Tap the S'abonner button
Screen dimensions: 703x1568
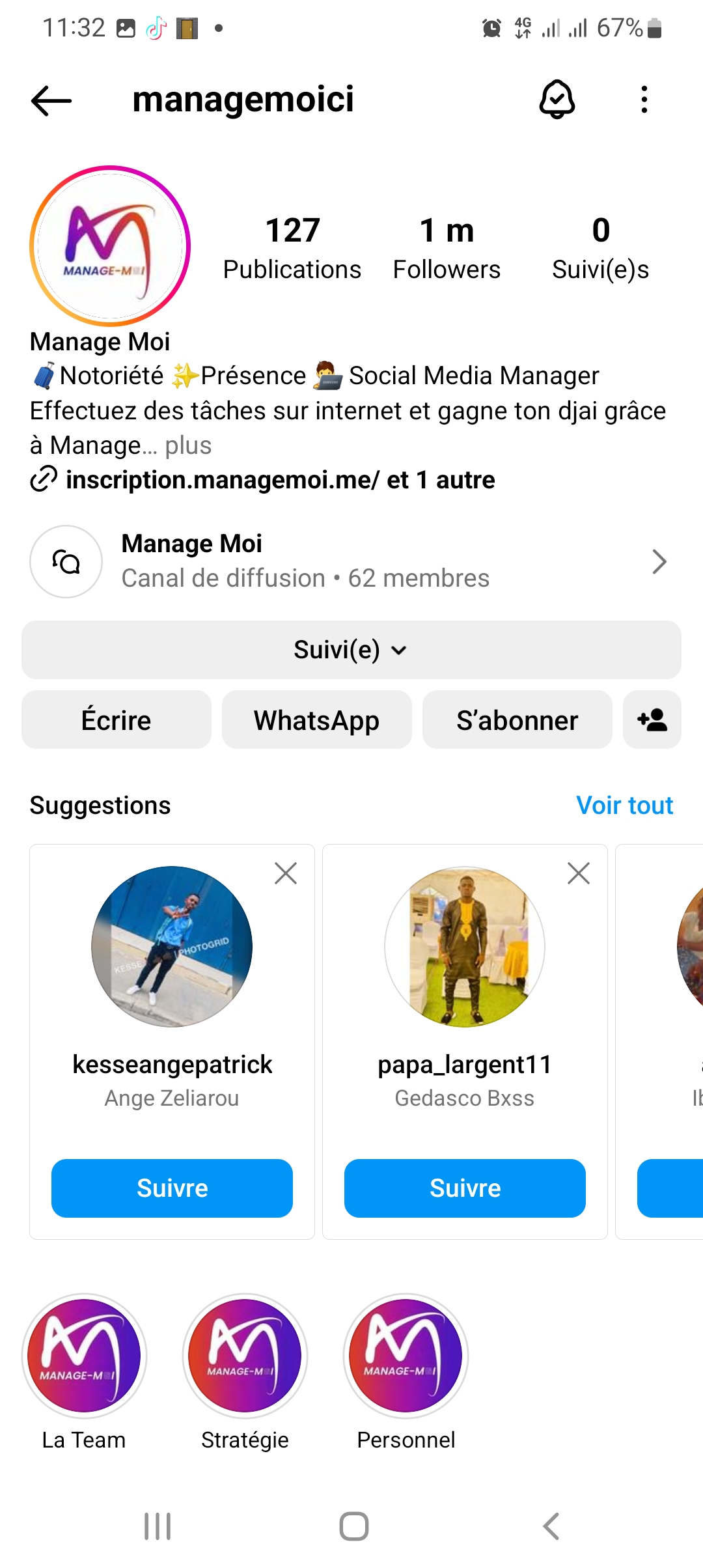[517, 720]
